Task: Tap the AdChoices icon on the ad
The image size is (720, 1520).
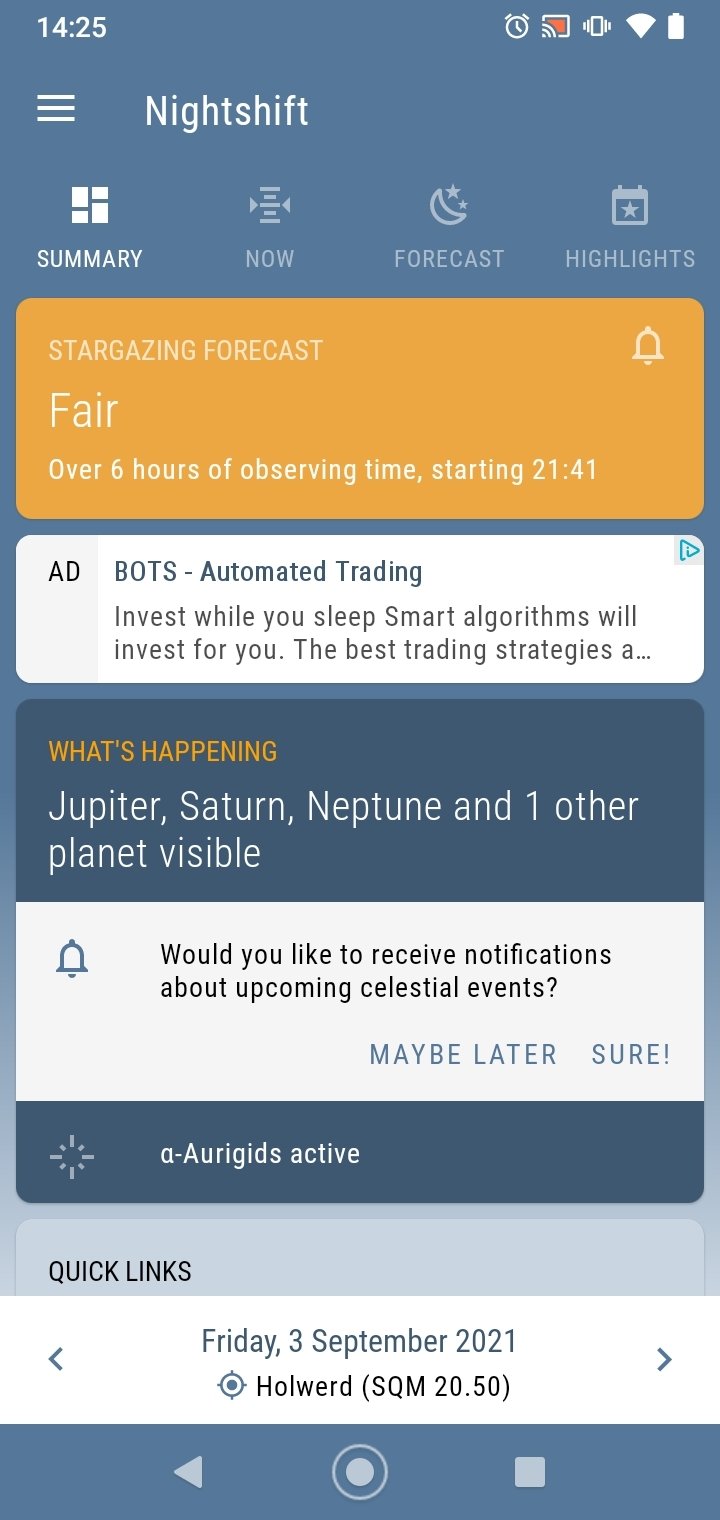Action: pos(689,550)
